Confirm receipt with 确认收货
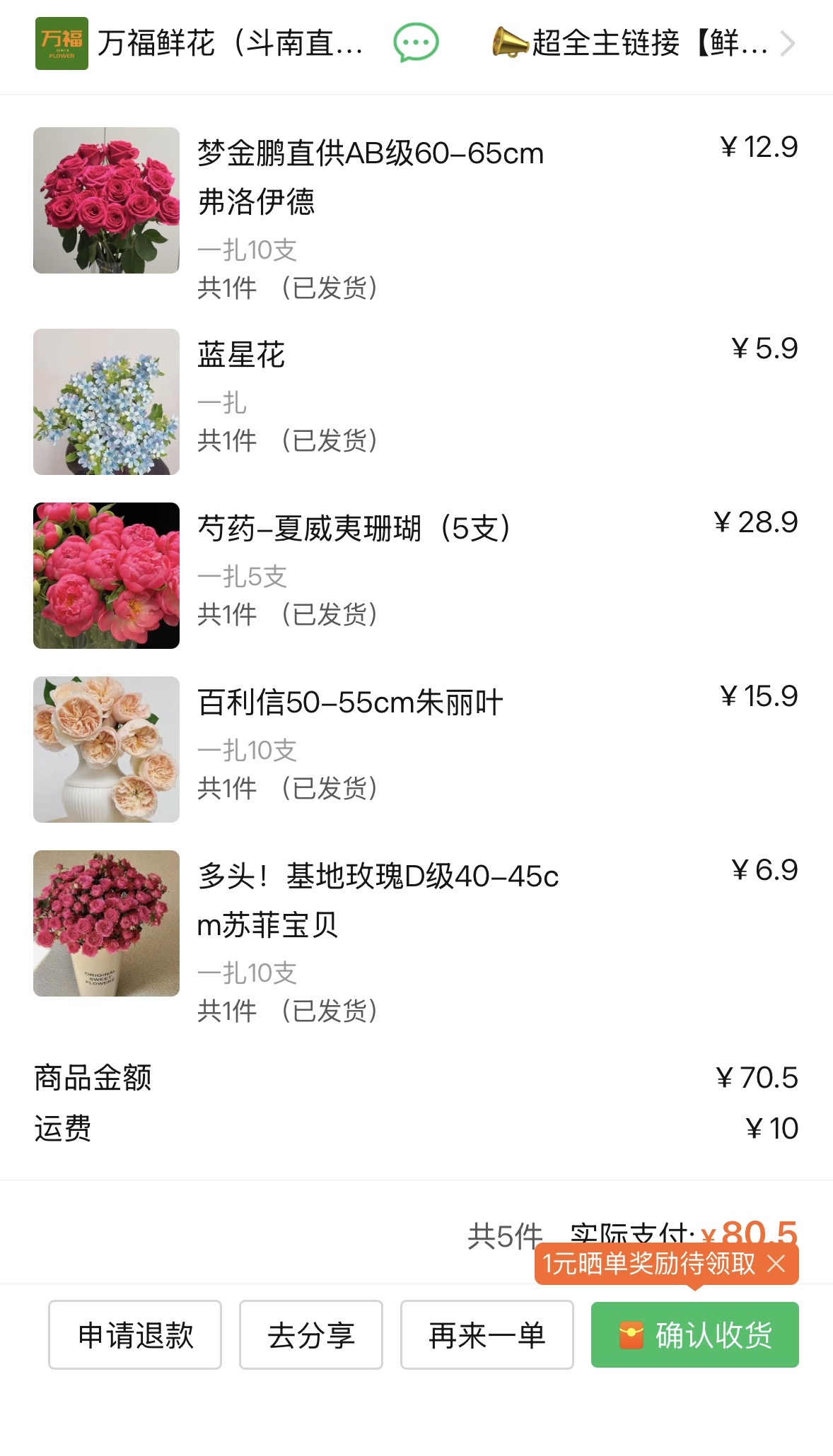This screenshot has width=833, height=1456. [x=695, y=1335]
